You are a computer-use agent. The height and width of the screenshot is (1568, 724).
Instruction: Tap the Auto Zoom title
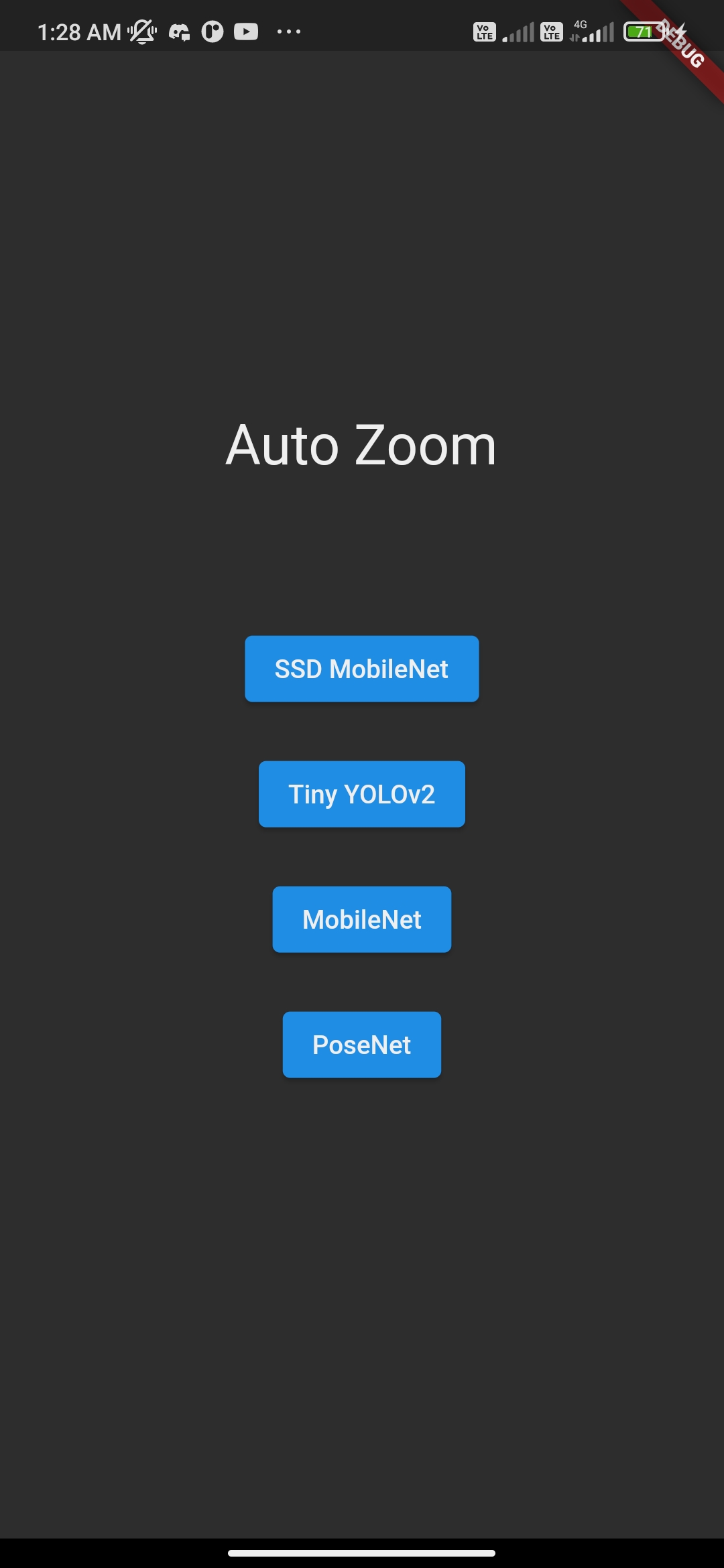pos(361,444)
